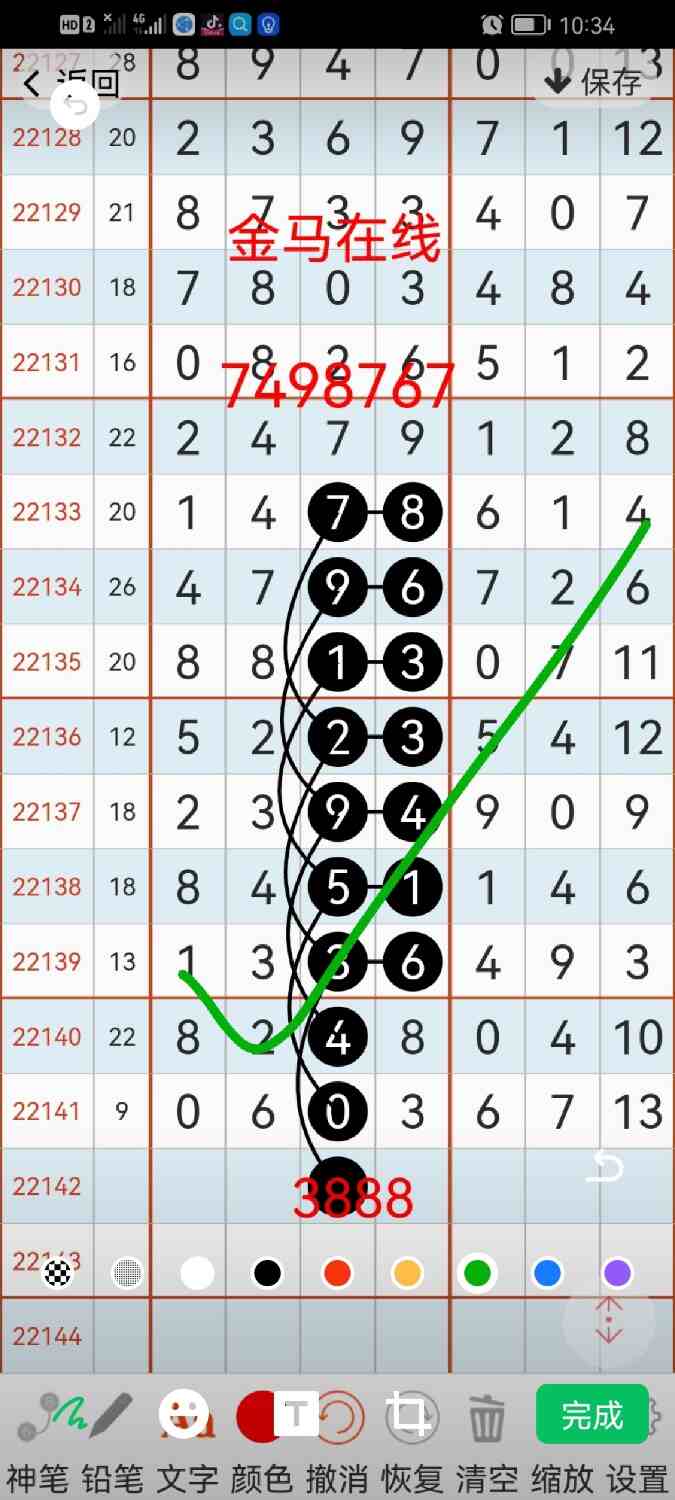Select the checkered transparent swatch
The height and width of the screenshot is (1500, 675).
coord(58,1273)
